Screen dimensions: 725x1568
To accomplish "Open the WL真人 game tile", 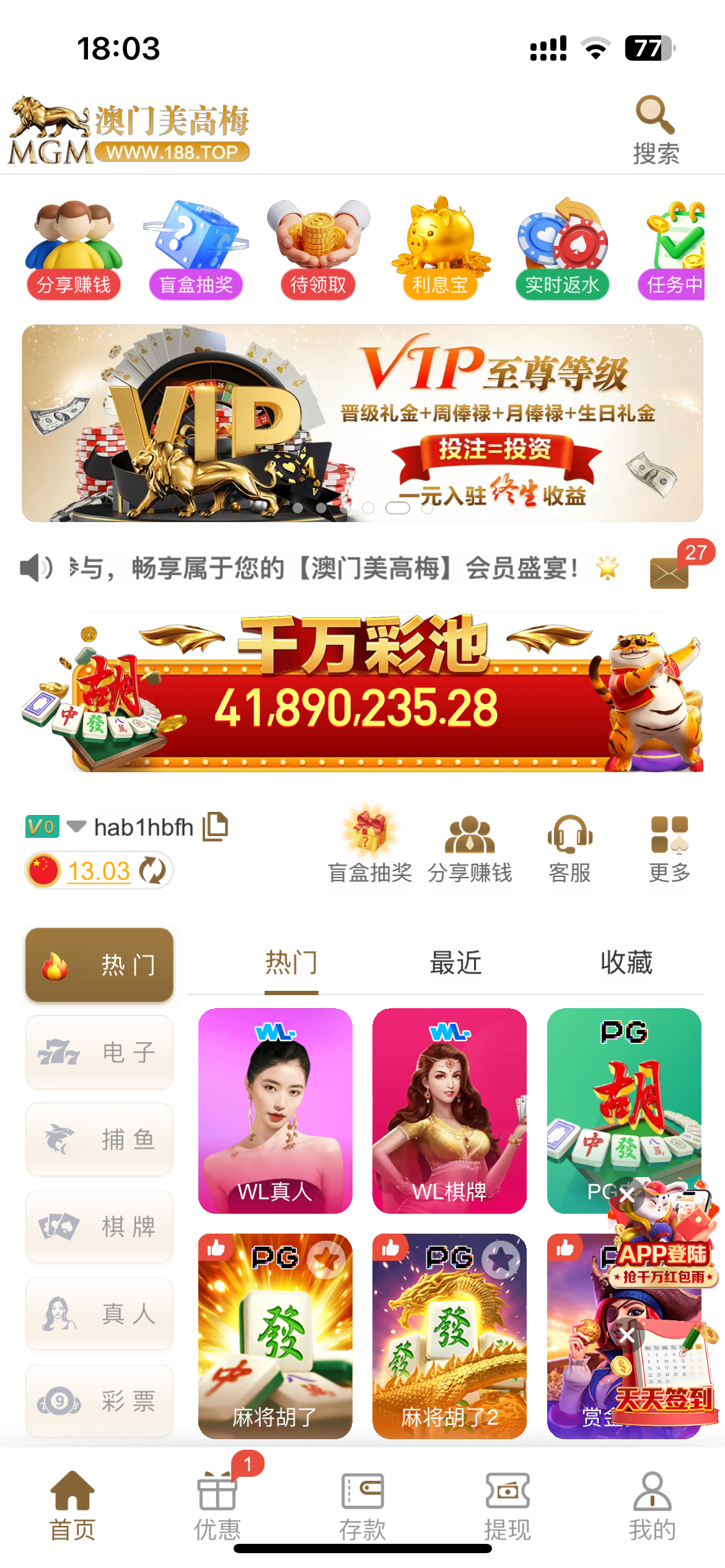I will 275,1110.
